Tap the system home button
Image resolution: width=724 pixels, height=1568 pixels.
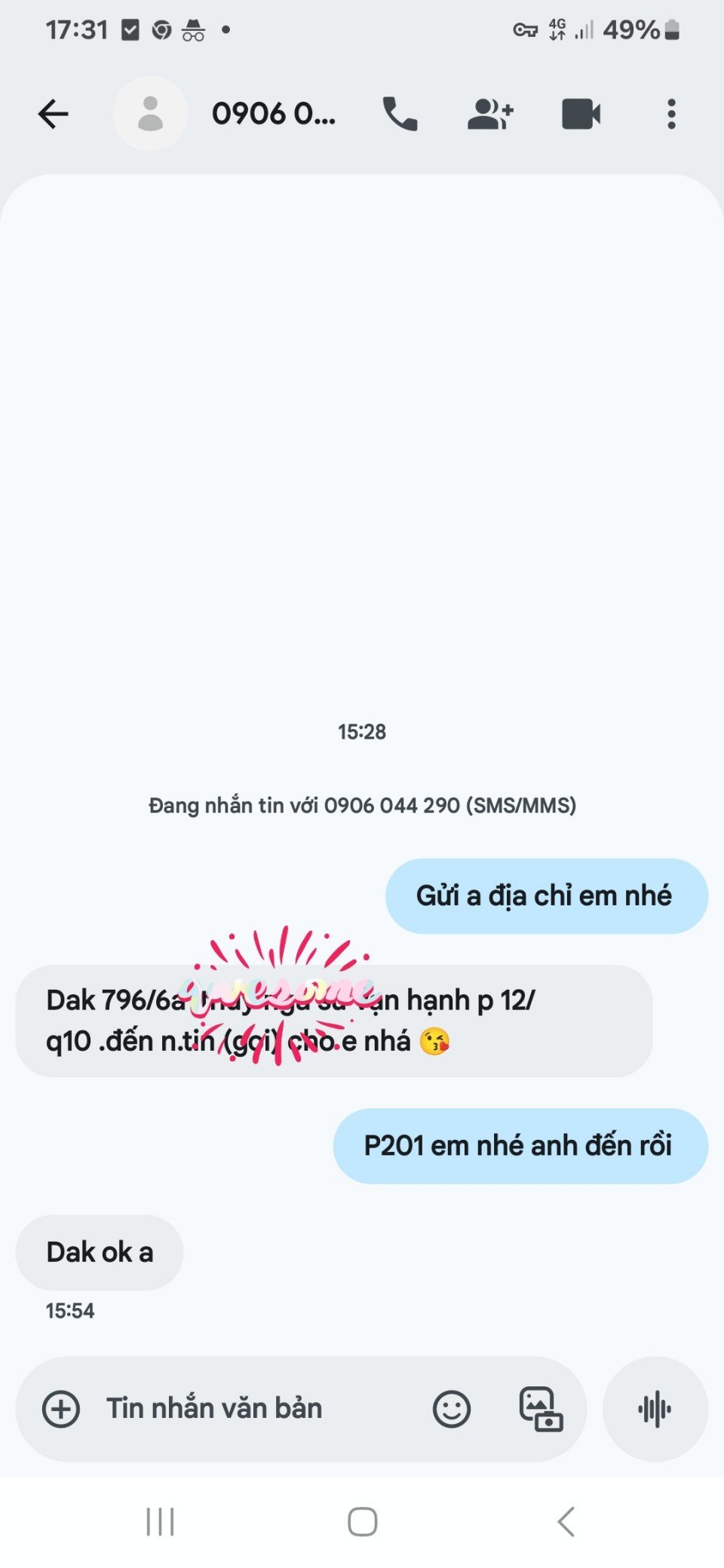click(x=362, y=1521)
